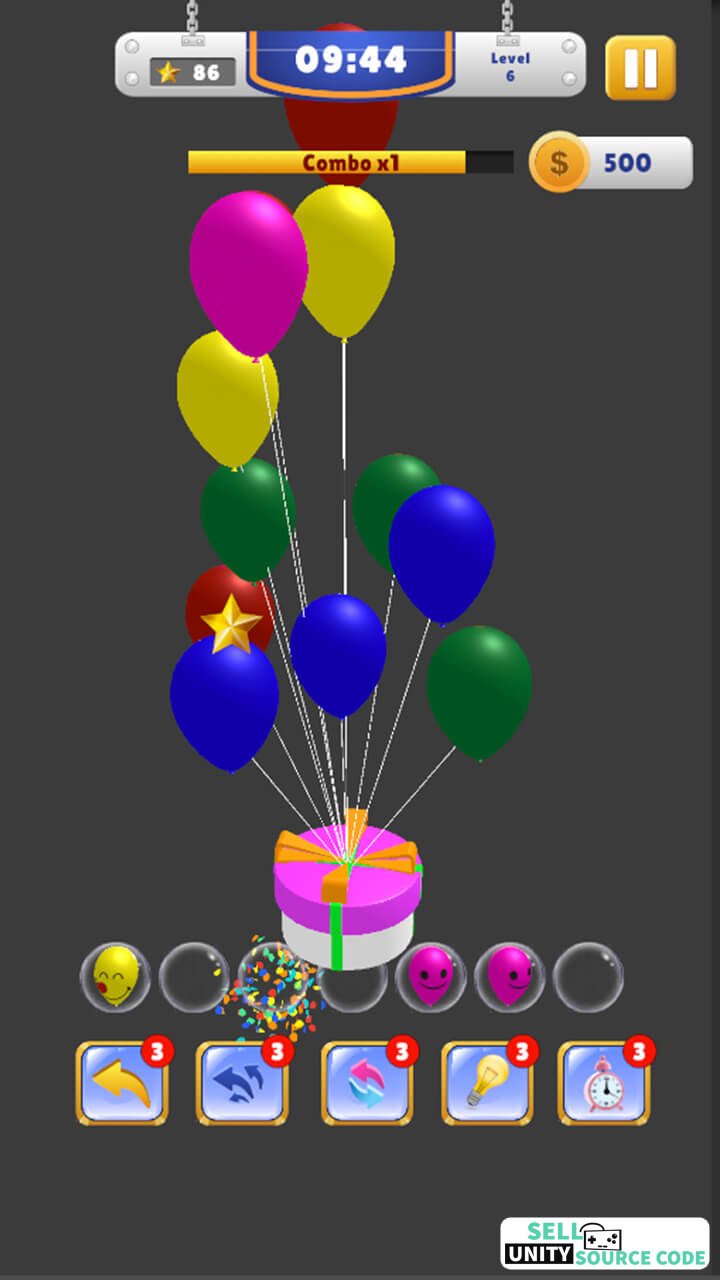Use the double-arrow undo-all power-up
720x1280 pixels.
click(x=242, y=1083)
